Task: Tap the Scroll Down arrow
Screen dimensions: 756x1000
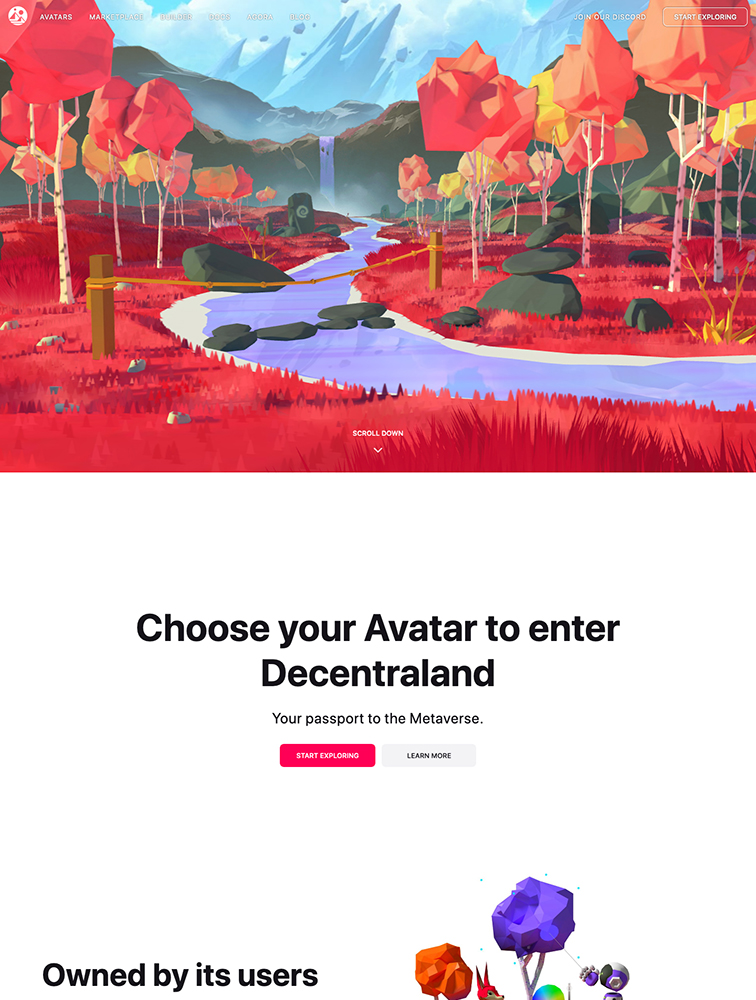Action: coord(378,450)
